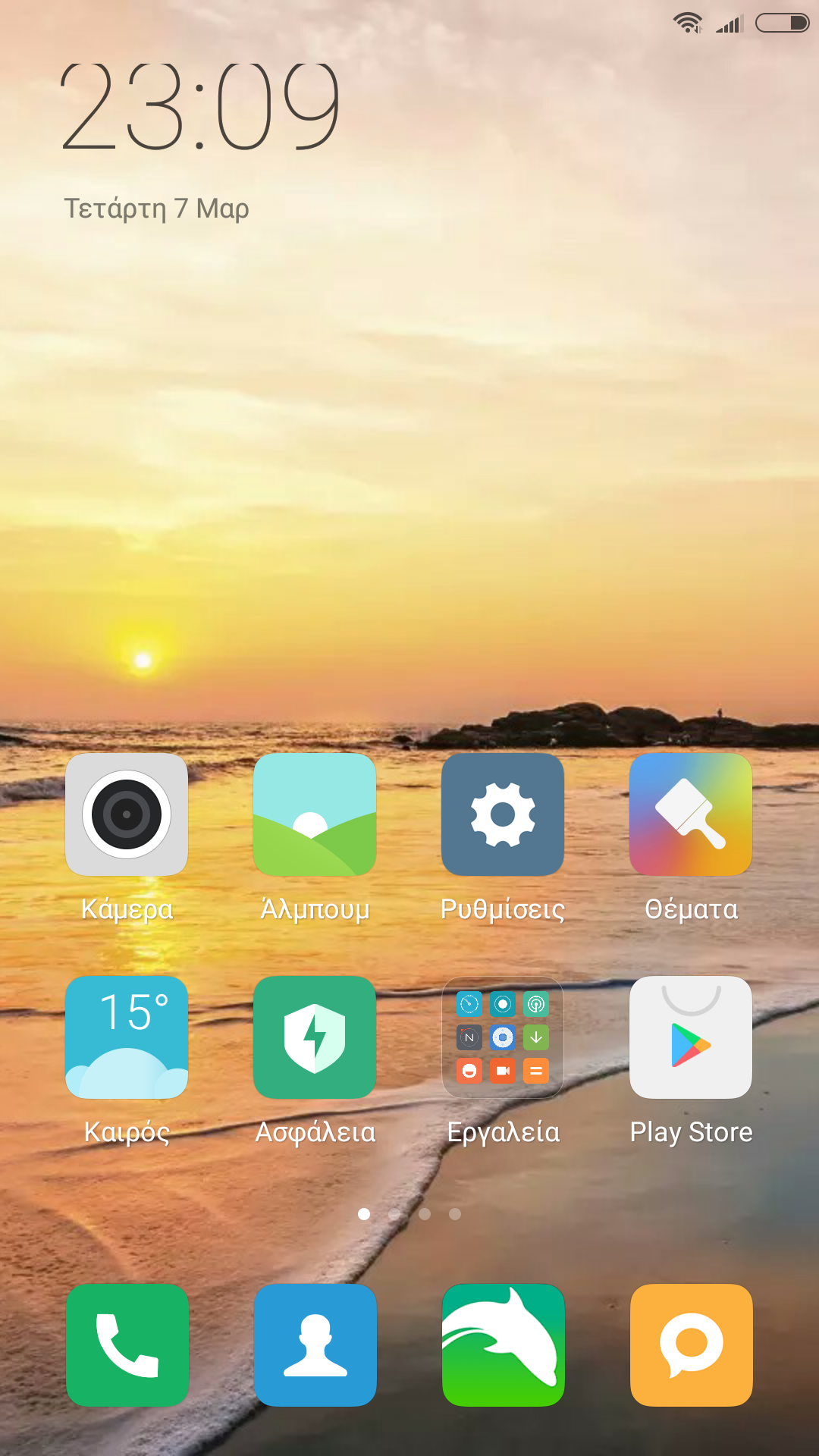Screen dimensions: 819x1456
Task: Launch the Ασφάλεια security app
Action: click(315, 1037)
